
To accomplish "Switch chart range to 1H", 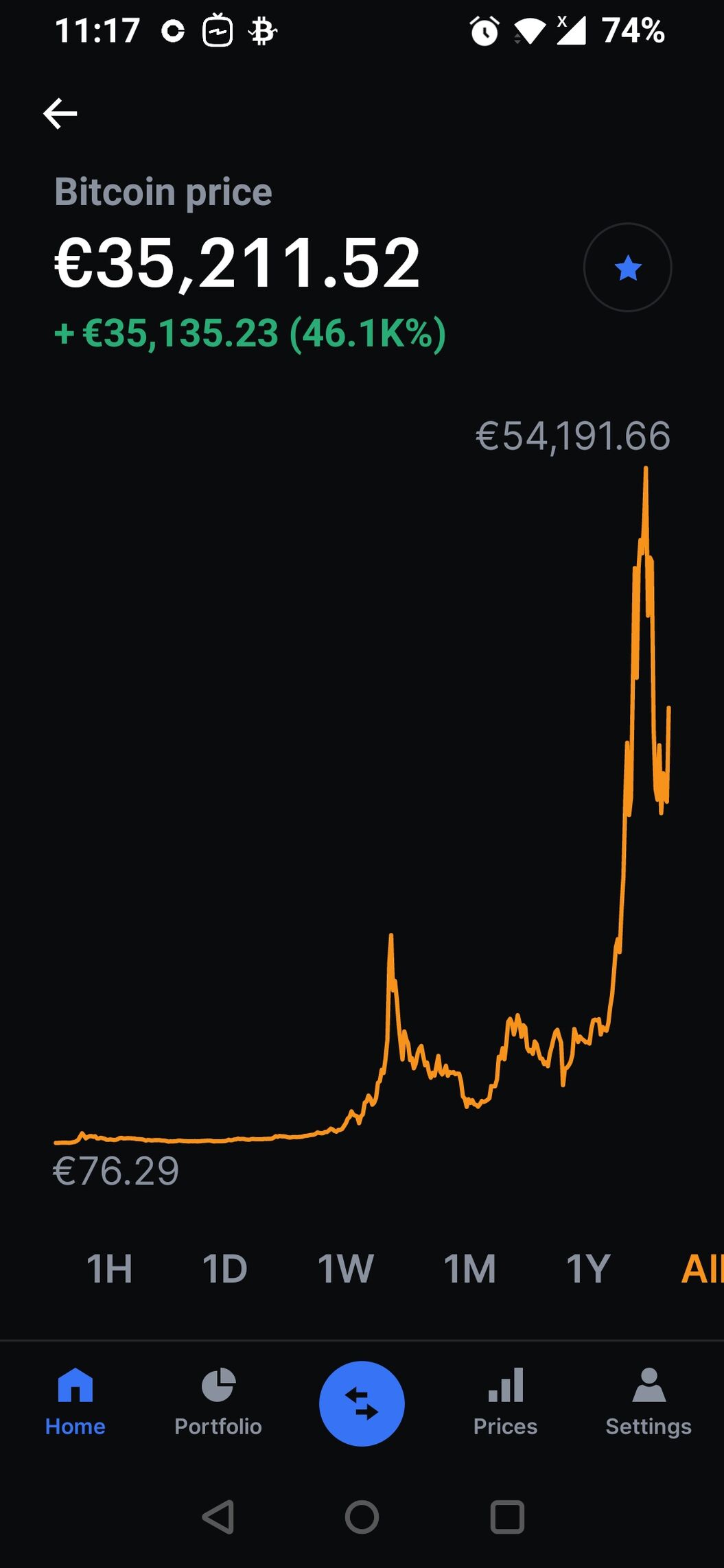I will (x=109, y=1268).
